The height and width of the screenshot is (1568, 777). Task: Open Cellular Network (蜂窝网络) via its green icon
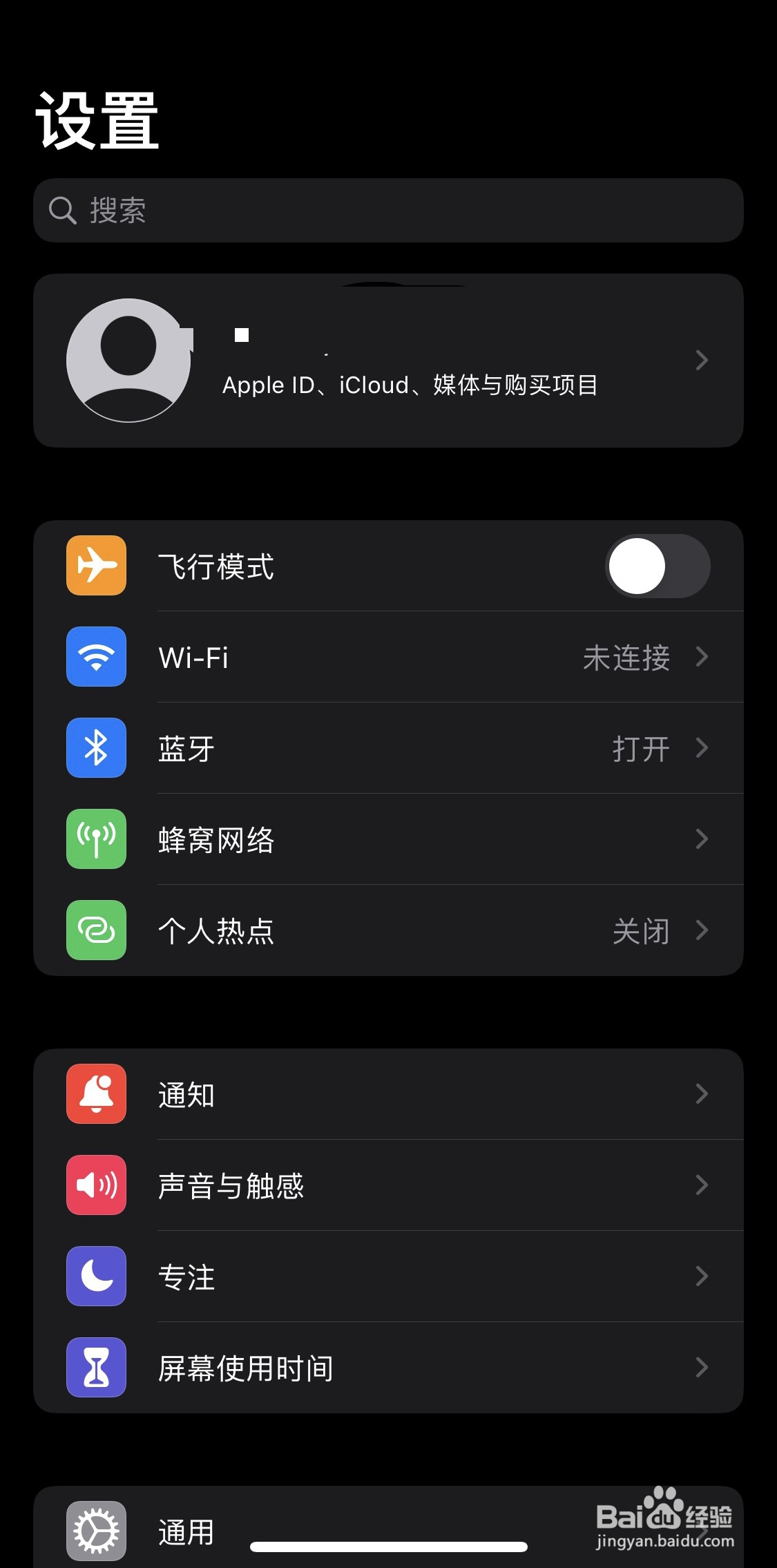95,839
